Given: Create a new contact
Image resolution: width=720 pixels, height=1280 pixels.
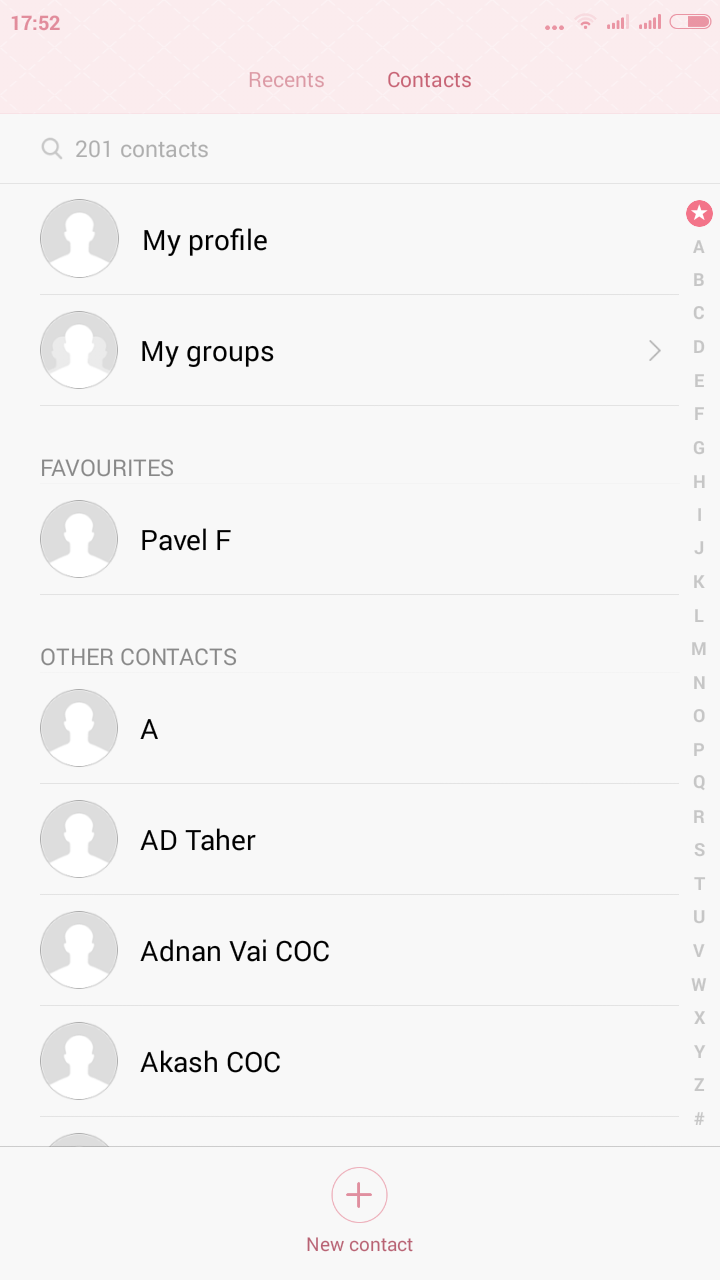Looking at the screenshot, I should coord(359,1195).
